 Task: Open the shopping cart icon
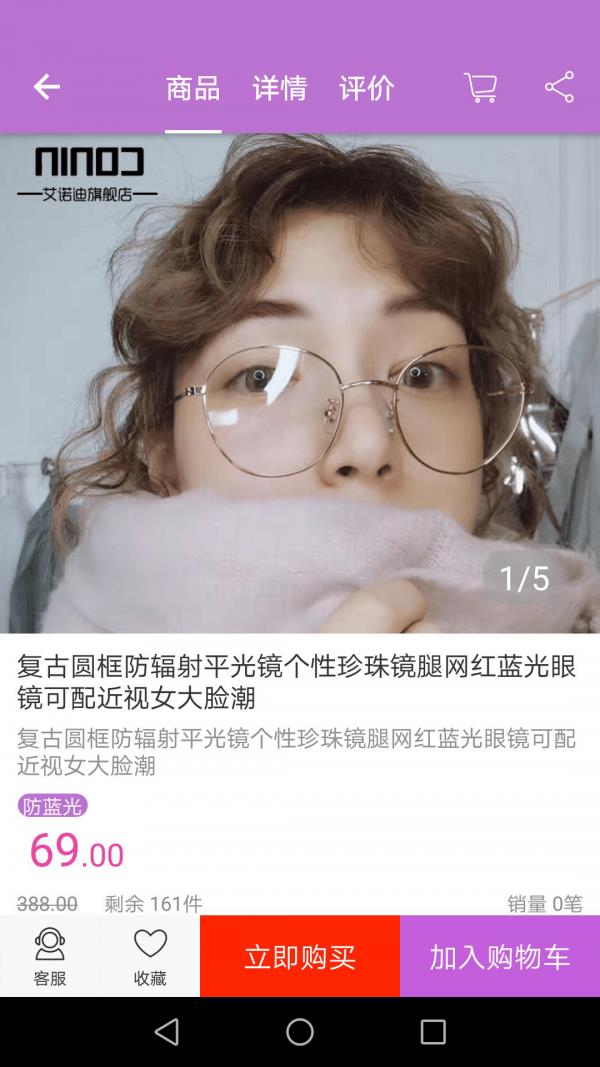point(481,88)
